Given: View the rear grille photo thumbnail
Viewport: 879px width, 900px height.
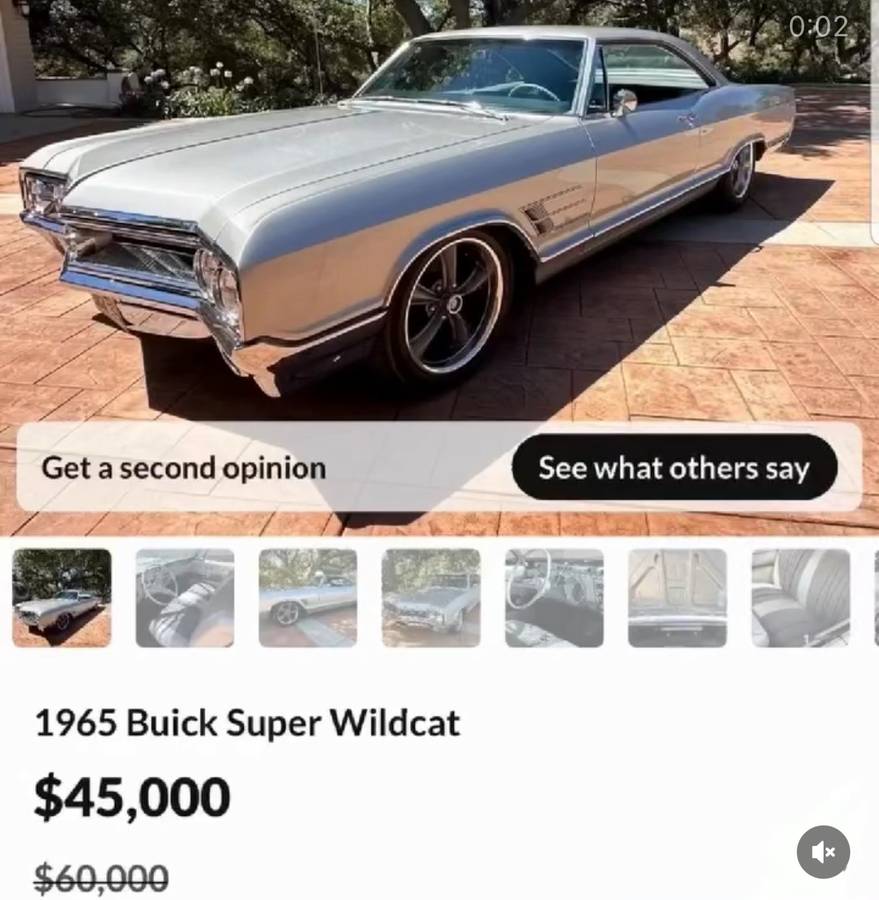Looking at the screenshot, I should pyautogui.click(x=430, y=598).
